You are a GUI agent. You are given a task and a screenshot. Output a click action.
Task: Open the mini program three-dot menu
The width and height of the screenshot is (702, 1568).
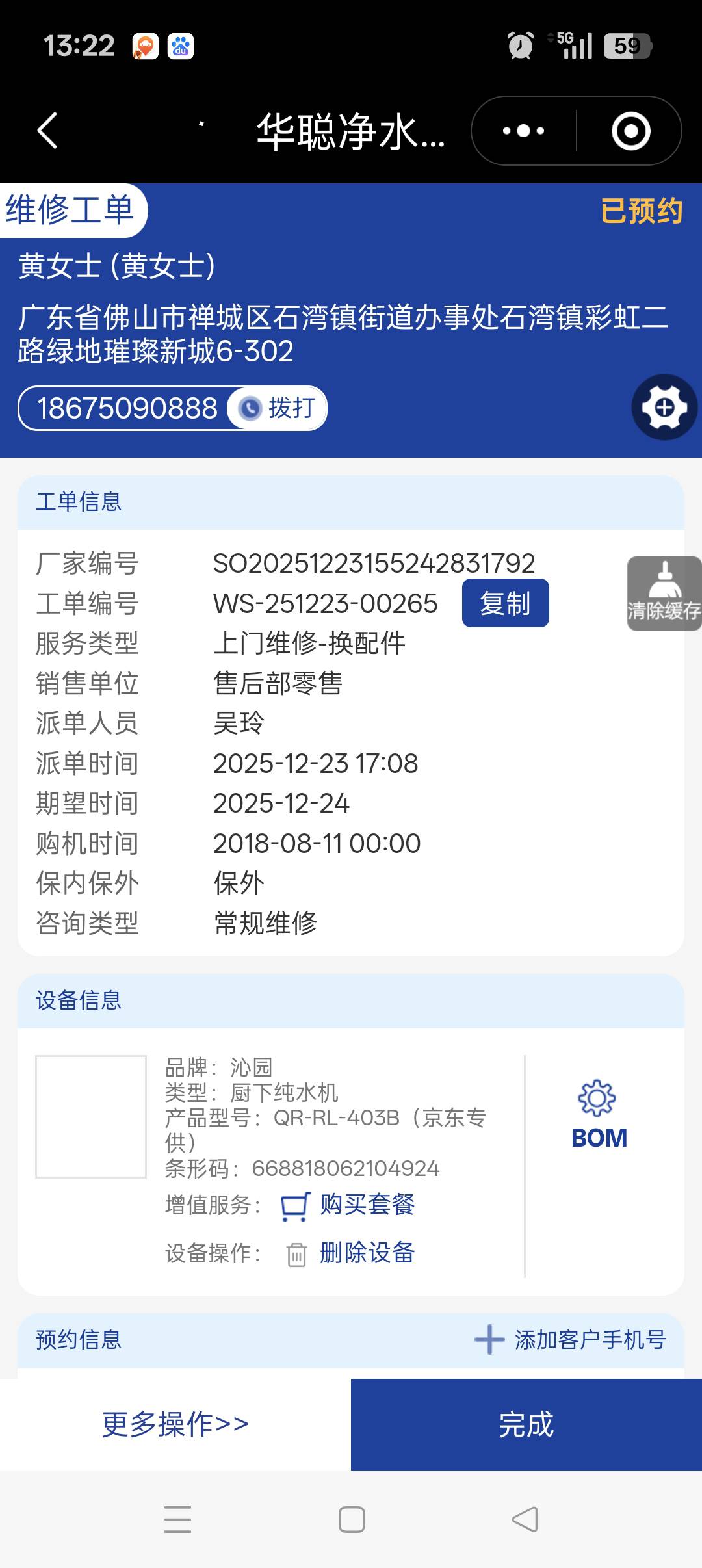(523, 131)
